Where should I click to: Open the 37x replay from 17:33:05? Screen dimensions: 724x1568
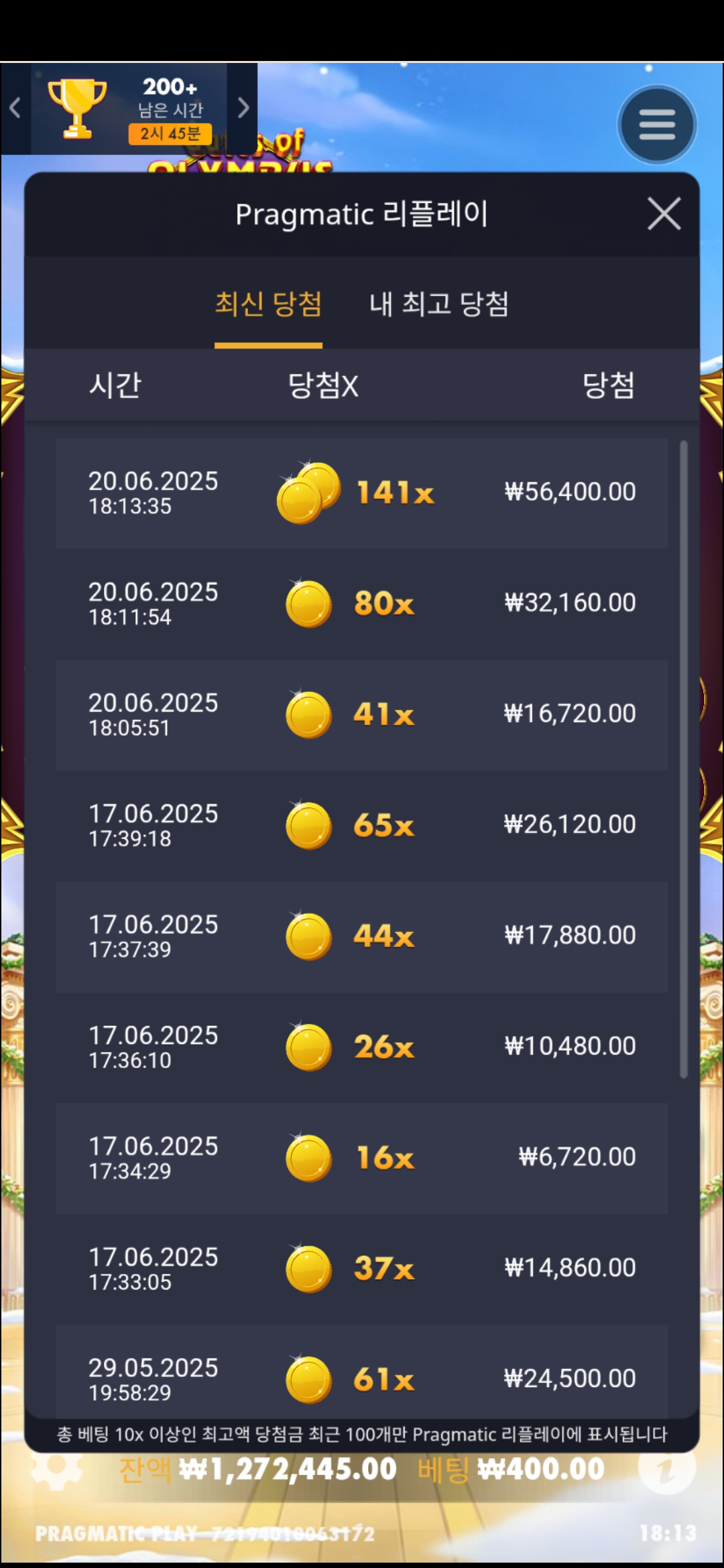(362, 1269)
